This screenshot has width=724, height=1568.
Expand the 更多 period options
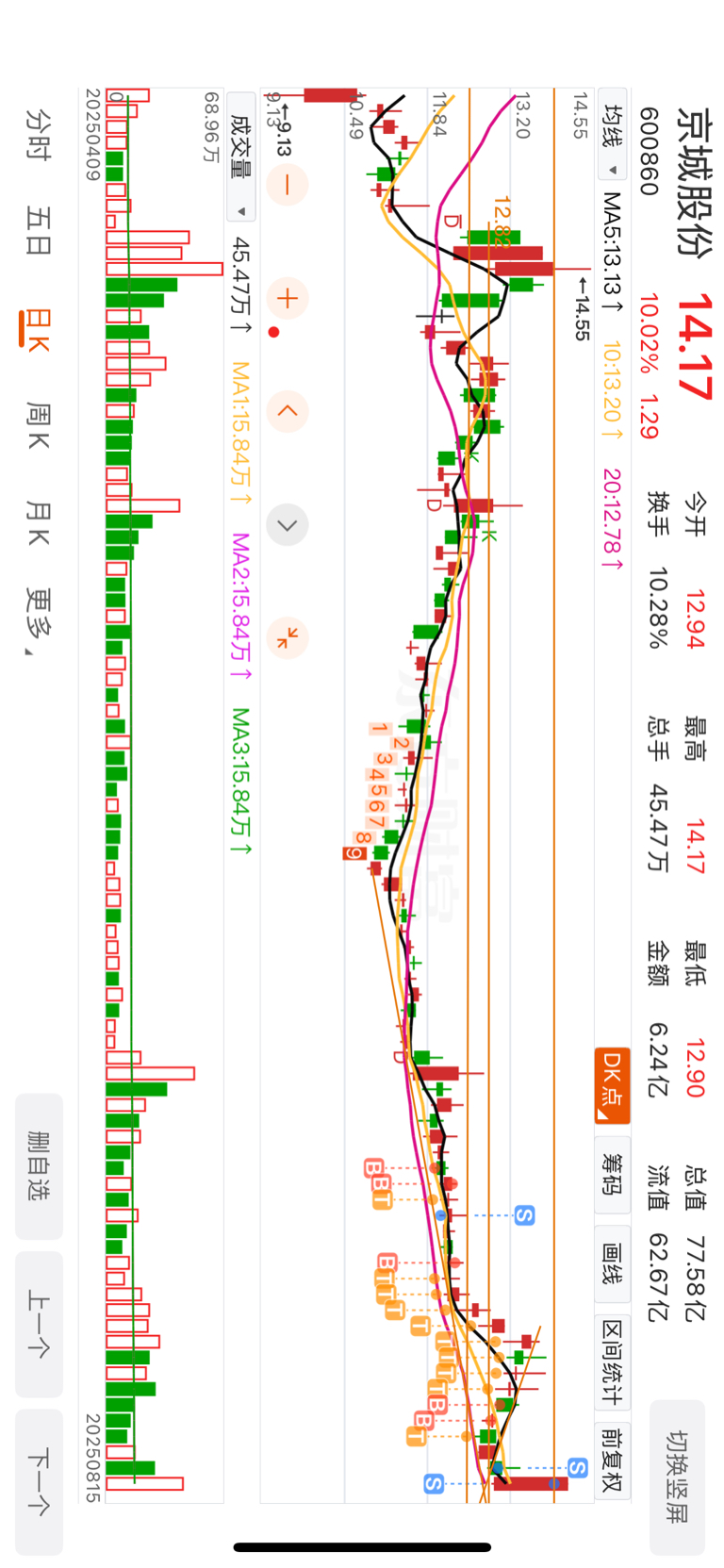(38, 621)
